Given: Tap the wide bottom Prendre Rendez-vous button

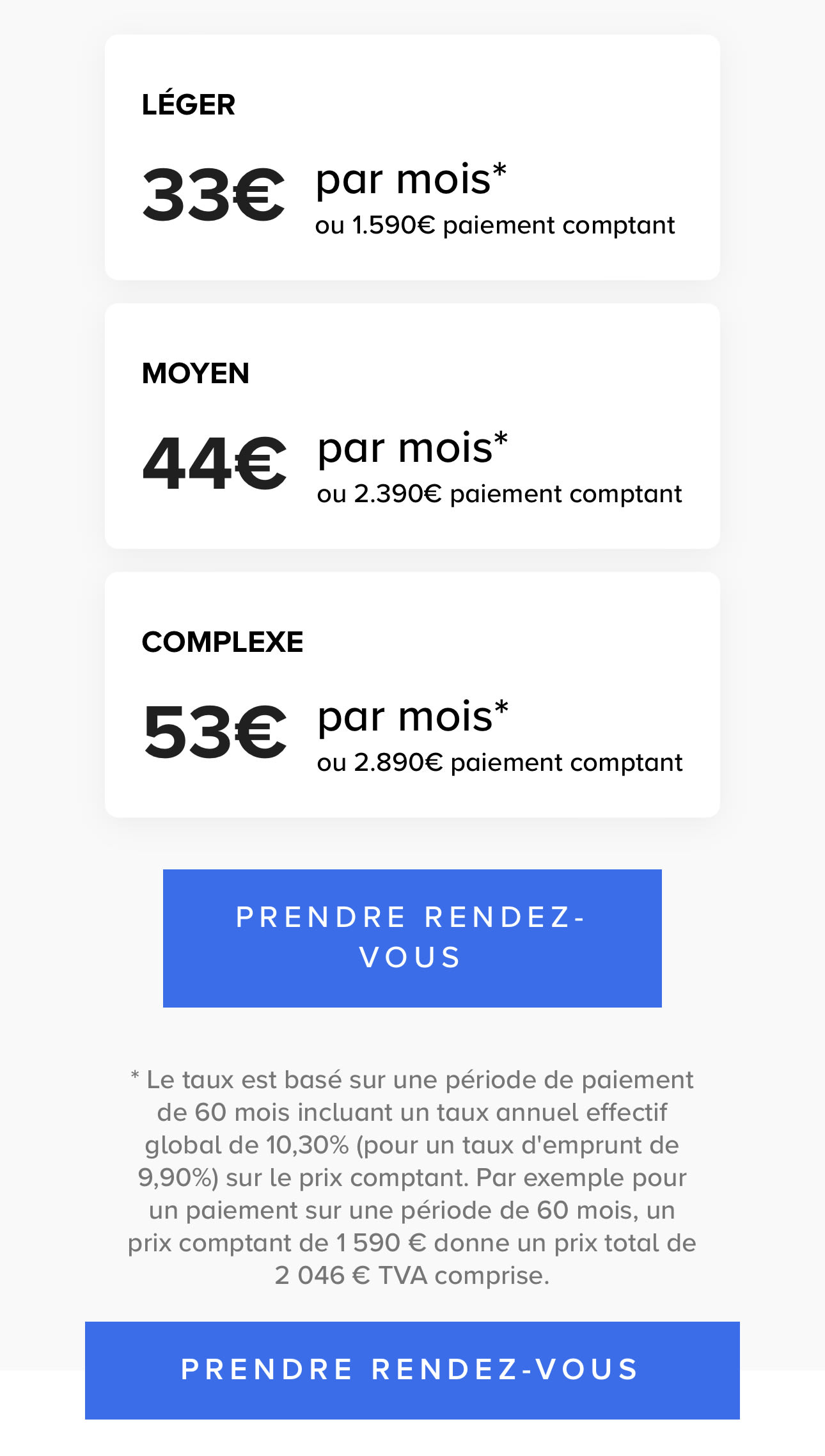Looking at the screenshot, I should click(x=412, y=1370).
